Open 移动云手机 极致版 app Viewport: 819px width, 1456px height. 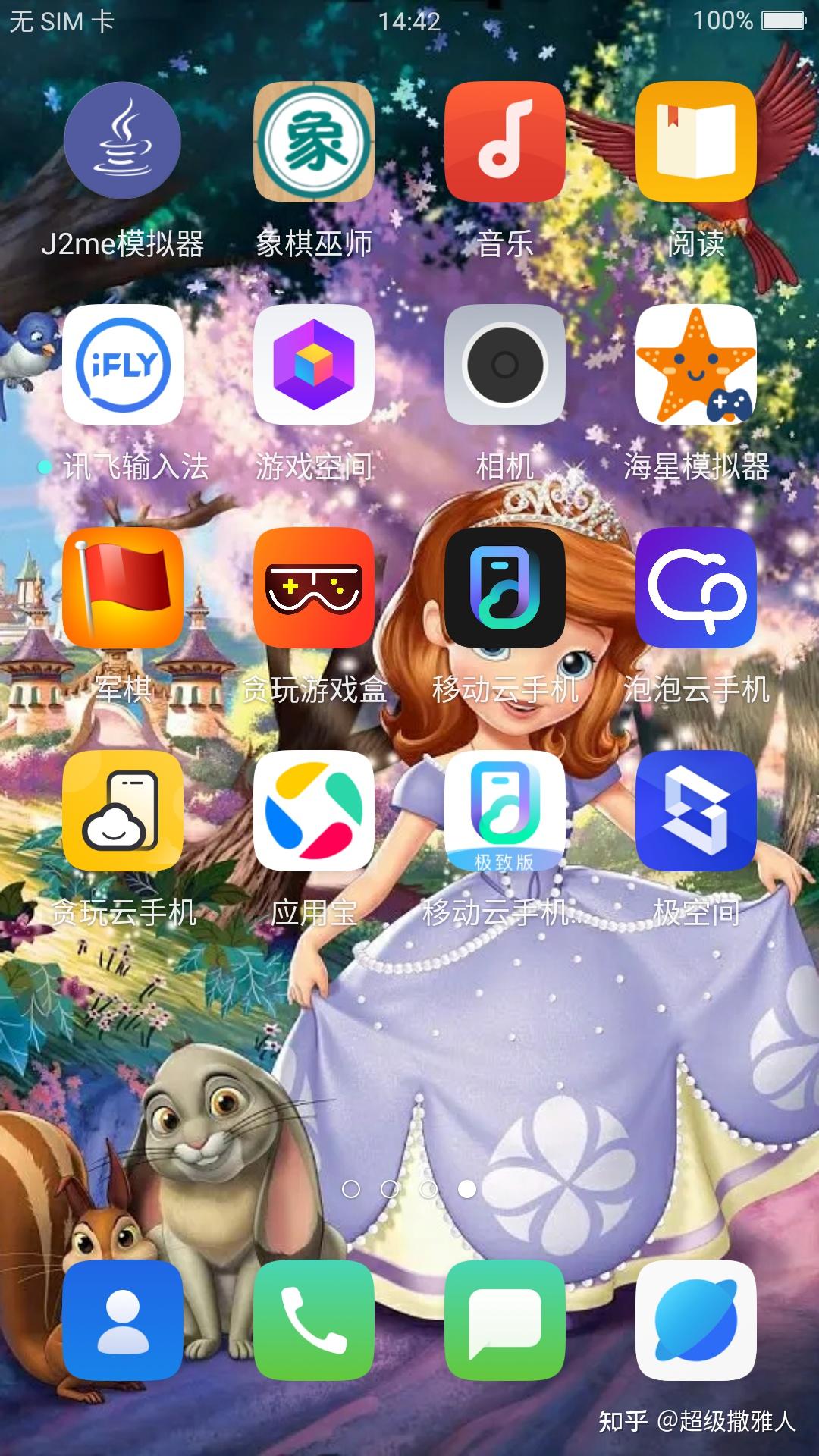pos(505,811)
